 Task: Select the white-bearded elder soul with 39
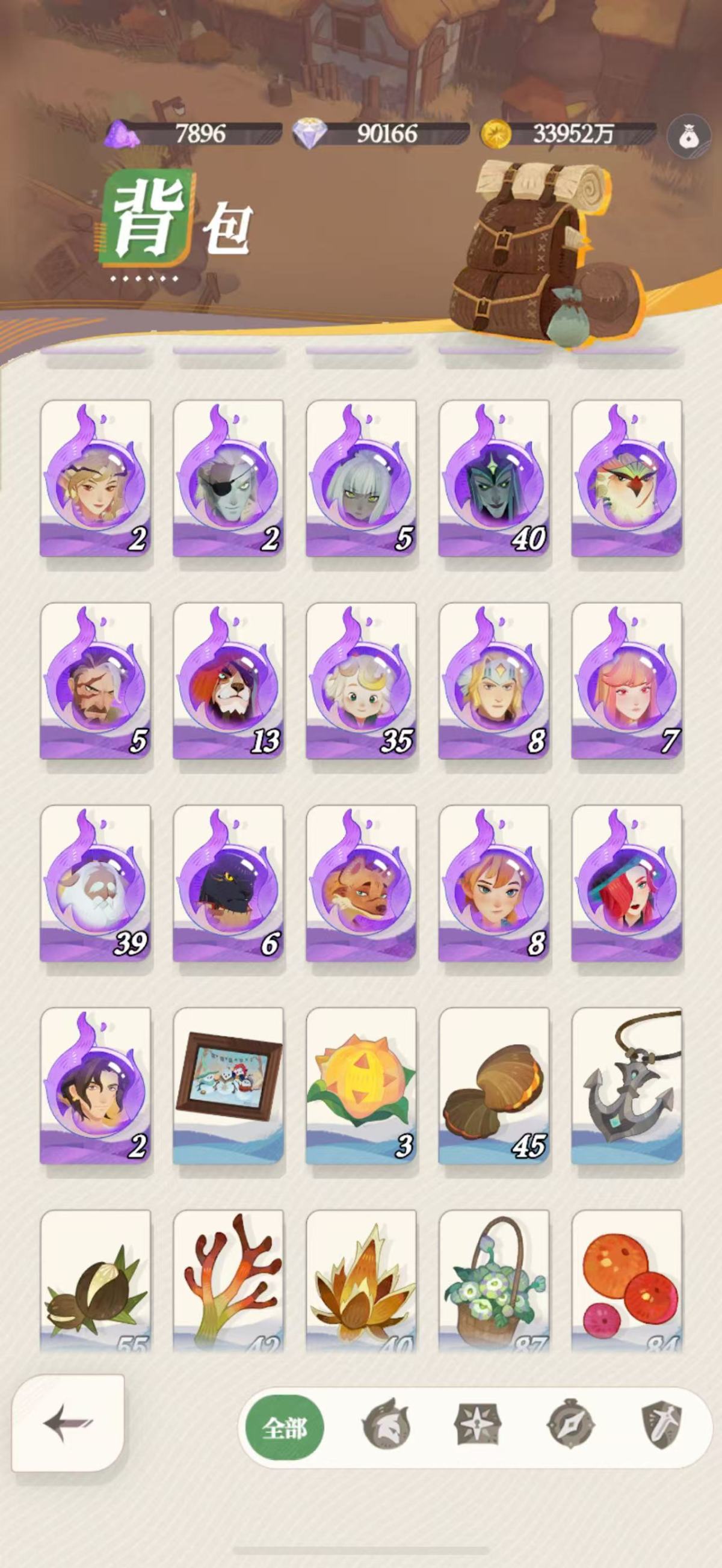(96, 883)
